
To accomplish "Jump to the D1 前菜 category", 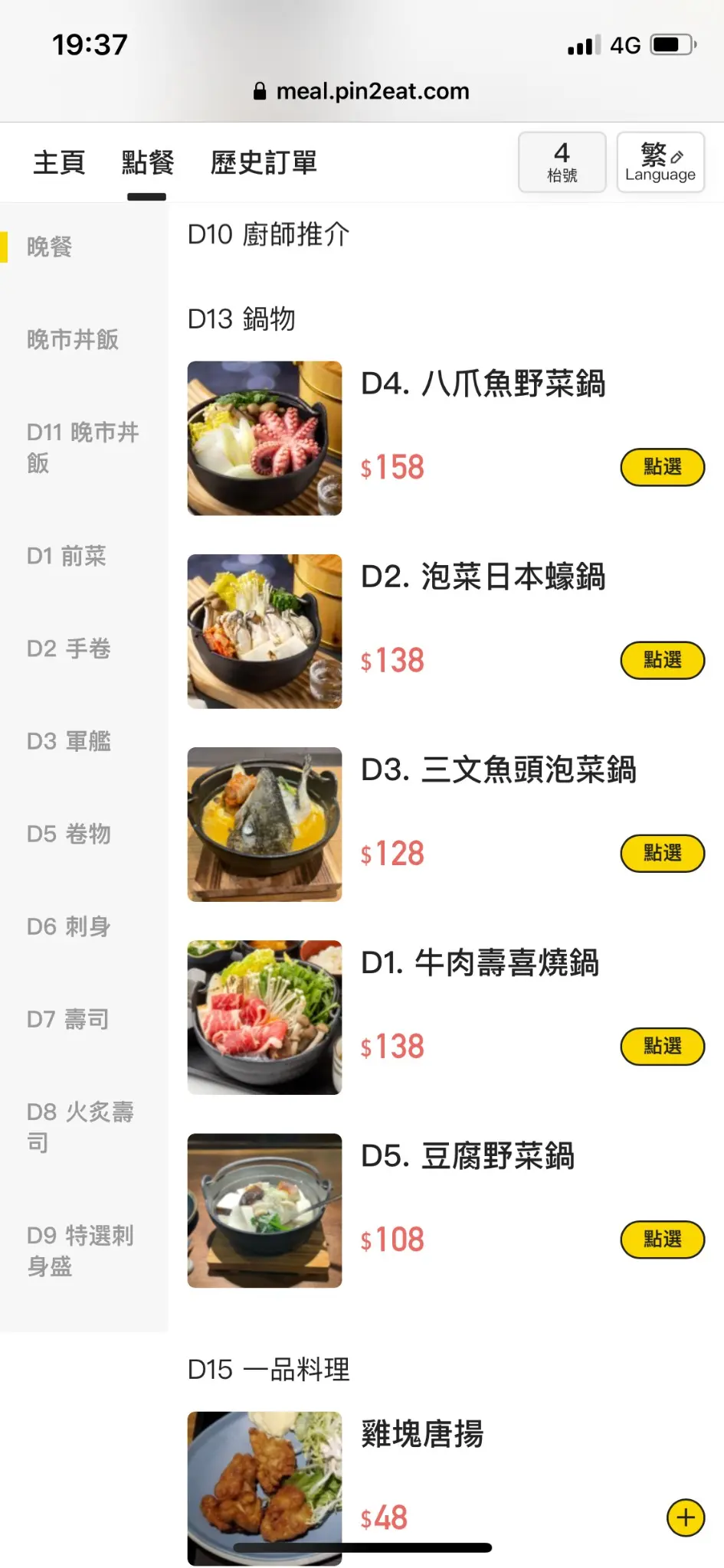I will point(67,556).
